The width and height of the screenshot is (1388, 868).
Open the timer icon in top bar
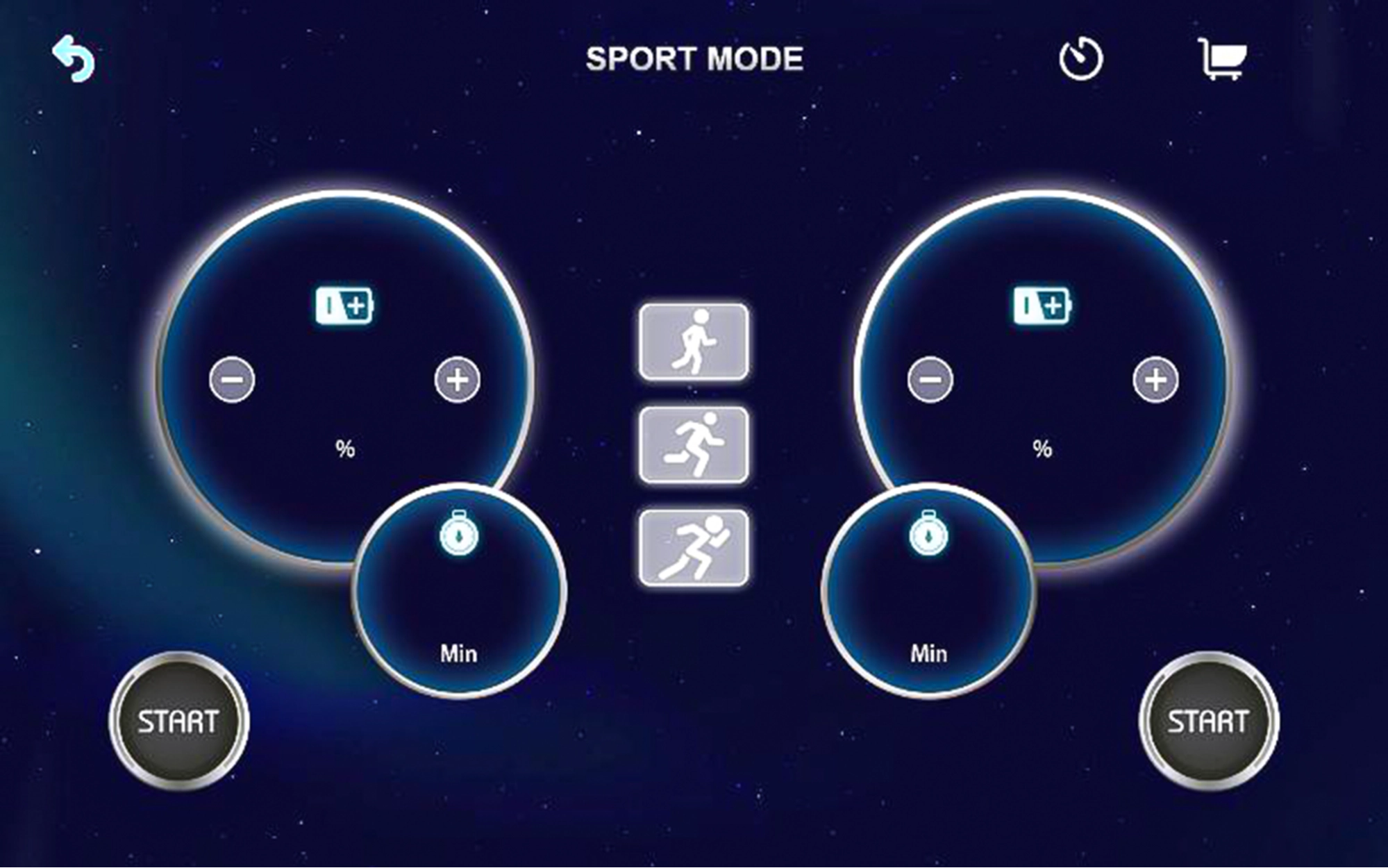(1080, 60)
